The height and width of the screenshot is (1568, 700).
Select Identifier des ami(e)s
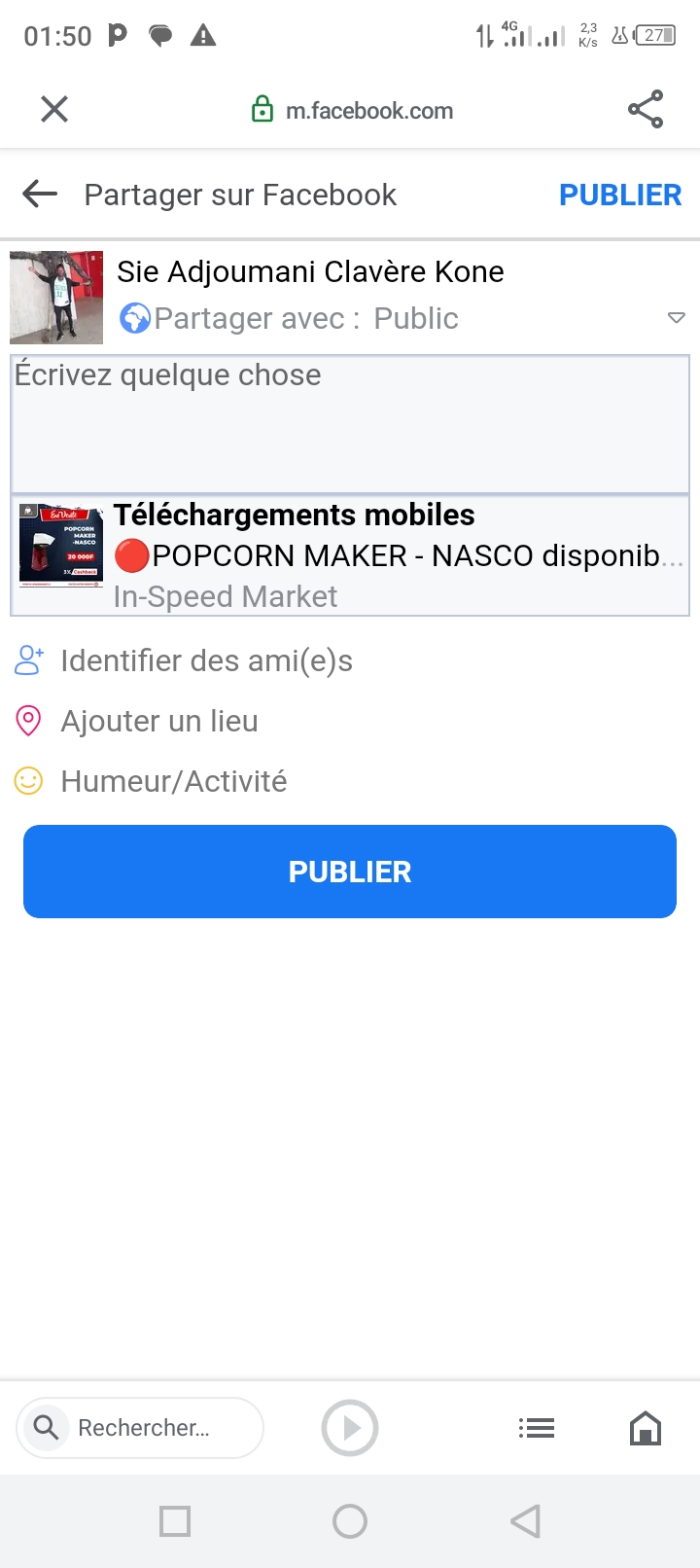(x=206, y=661)
